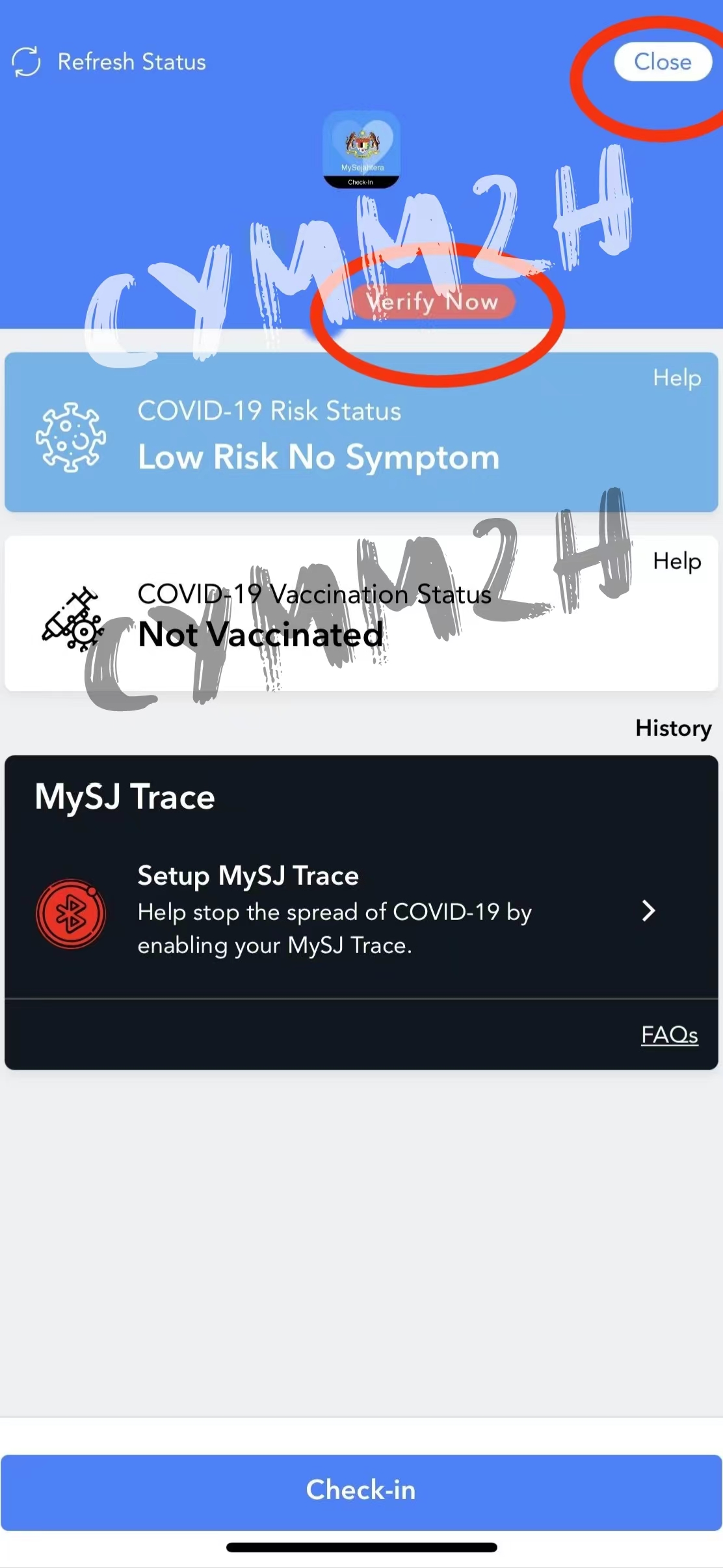Open MySJ Trace FAQs link
The width and height of the screenshot is (723, 1568).
[x=670, y=1034]
